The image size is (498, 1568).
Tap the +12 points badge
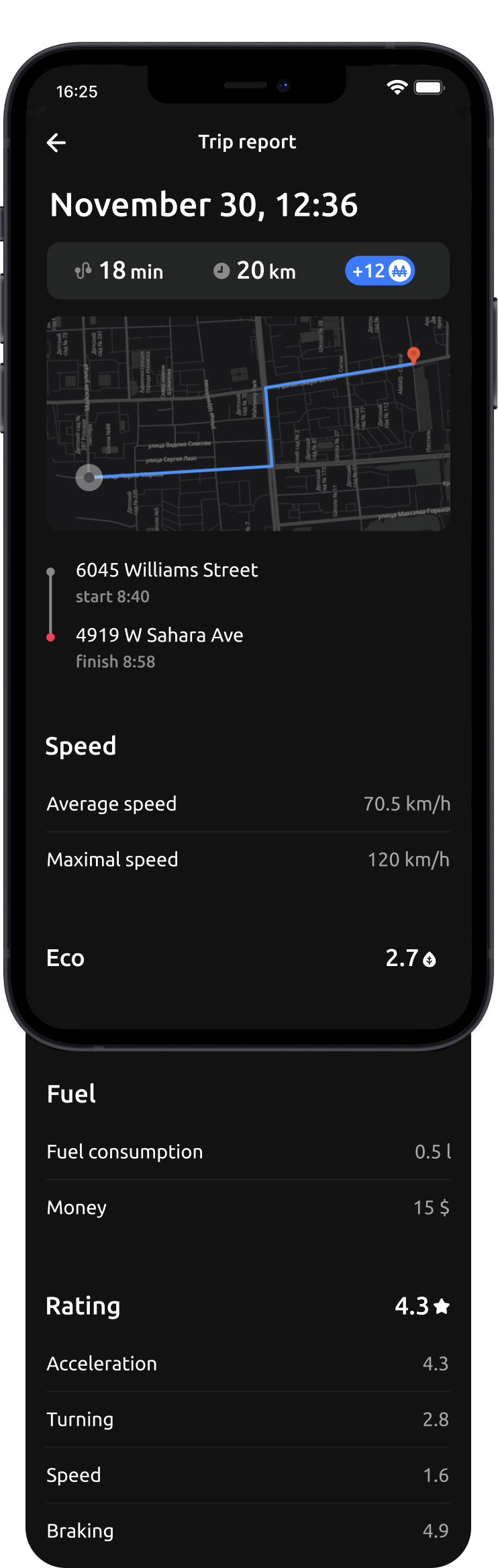tap(380, 271)
